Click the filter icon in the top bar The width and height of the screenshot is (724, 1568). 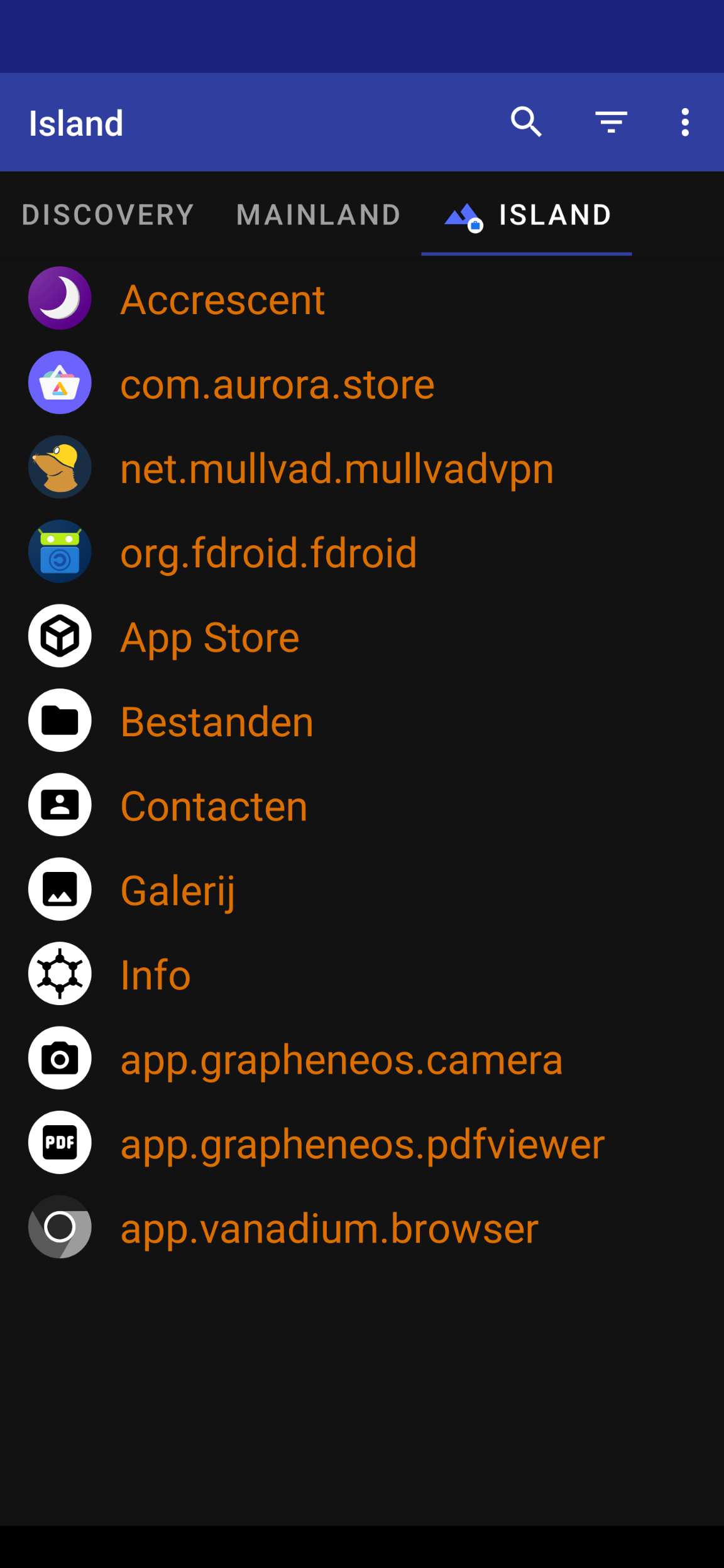pos(610,122)
